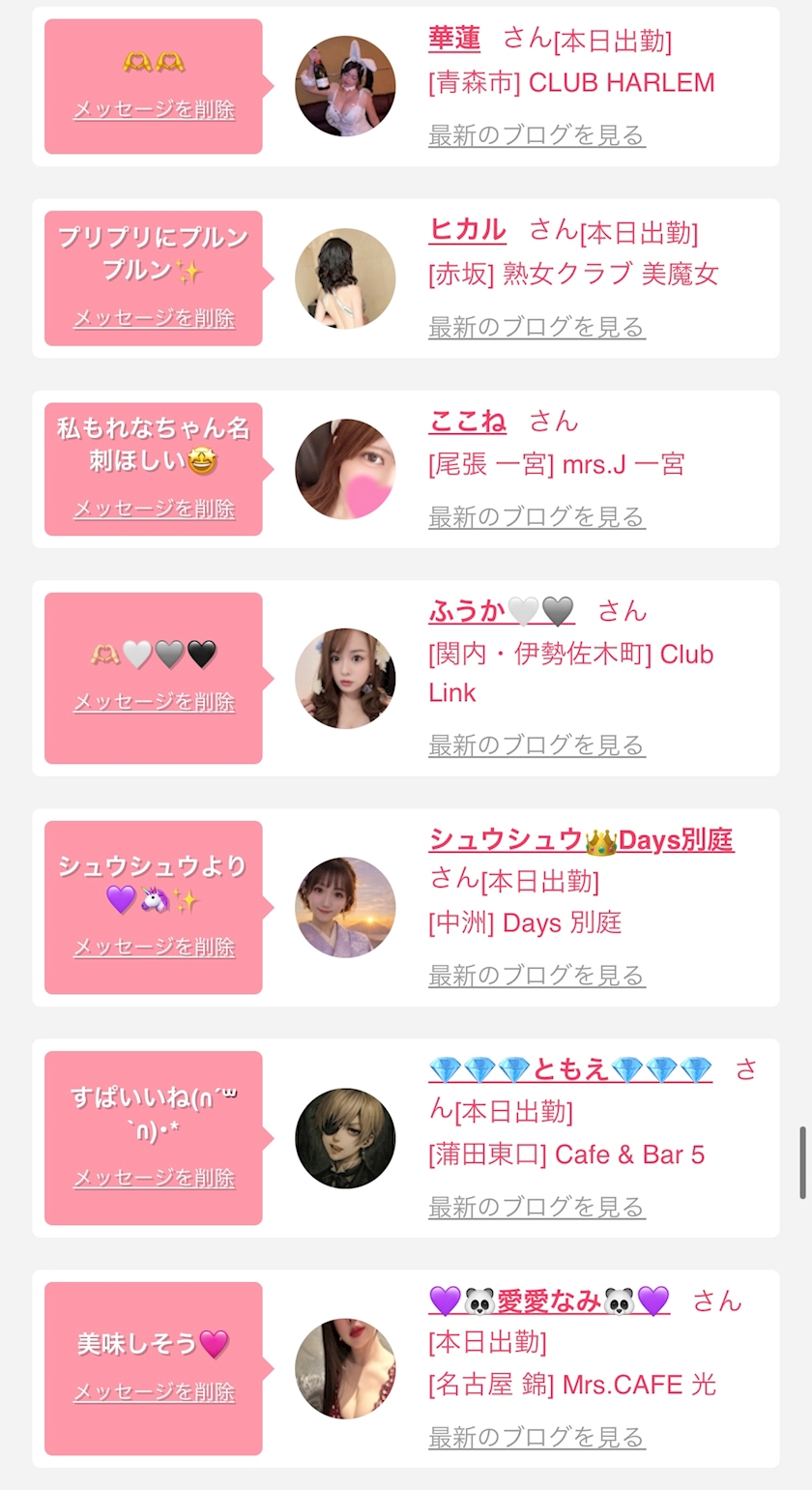Delete the 美味しそう message
812x1490 pixels.
click(154, 1392)
